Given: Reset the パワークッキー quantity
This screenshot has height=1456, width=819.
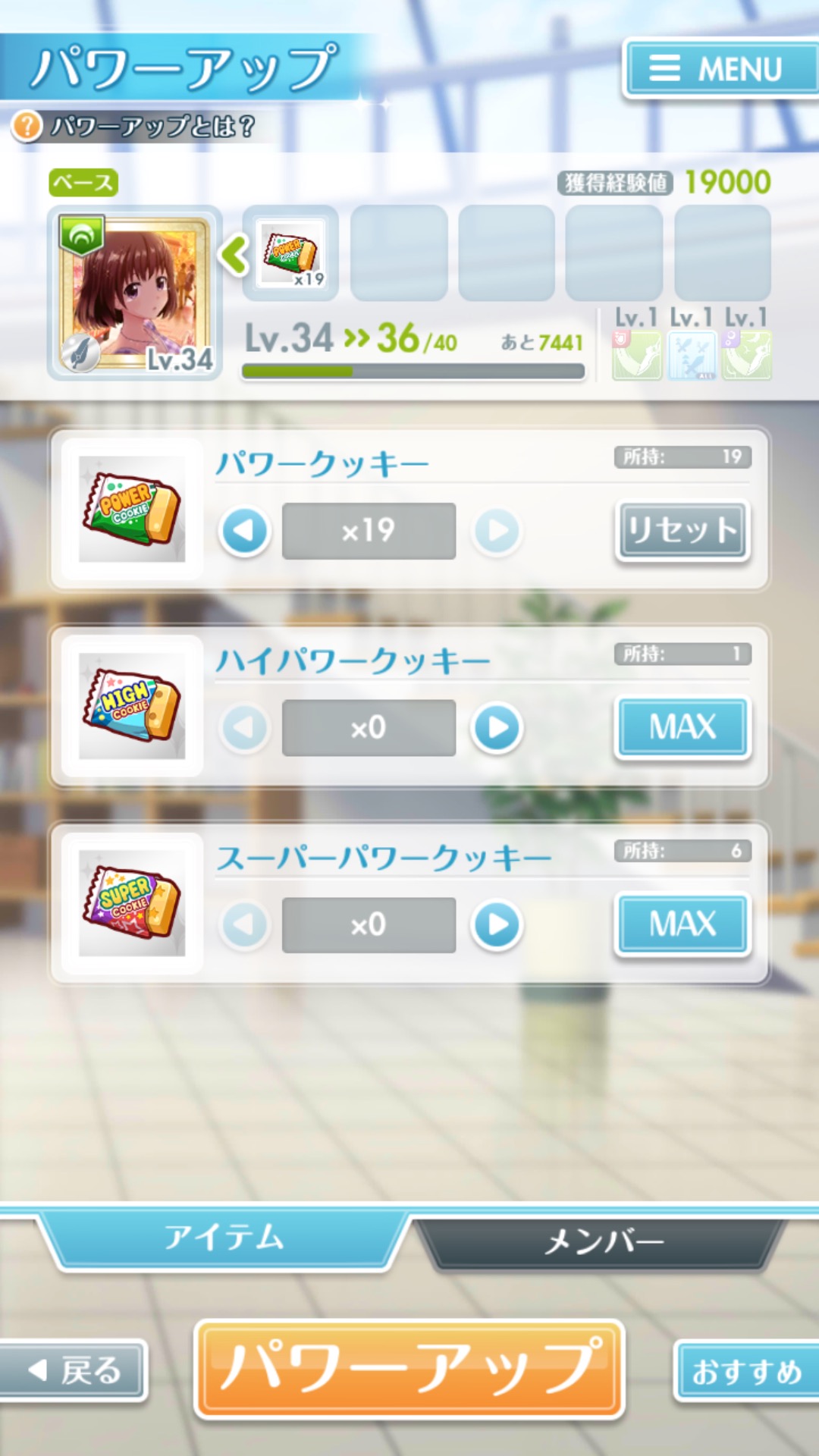Looking at the screenshot, I should (x=682, y=530).
